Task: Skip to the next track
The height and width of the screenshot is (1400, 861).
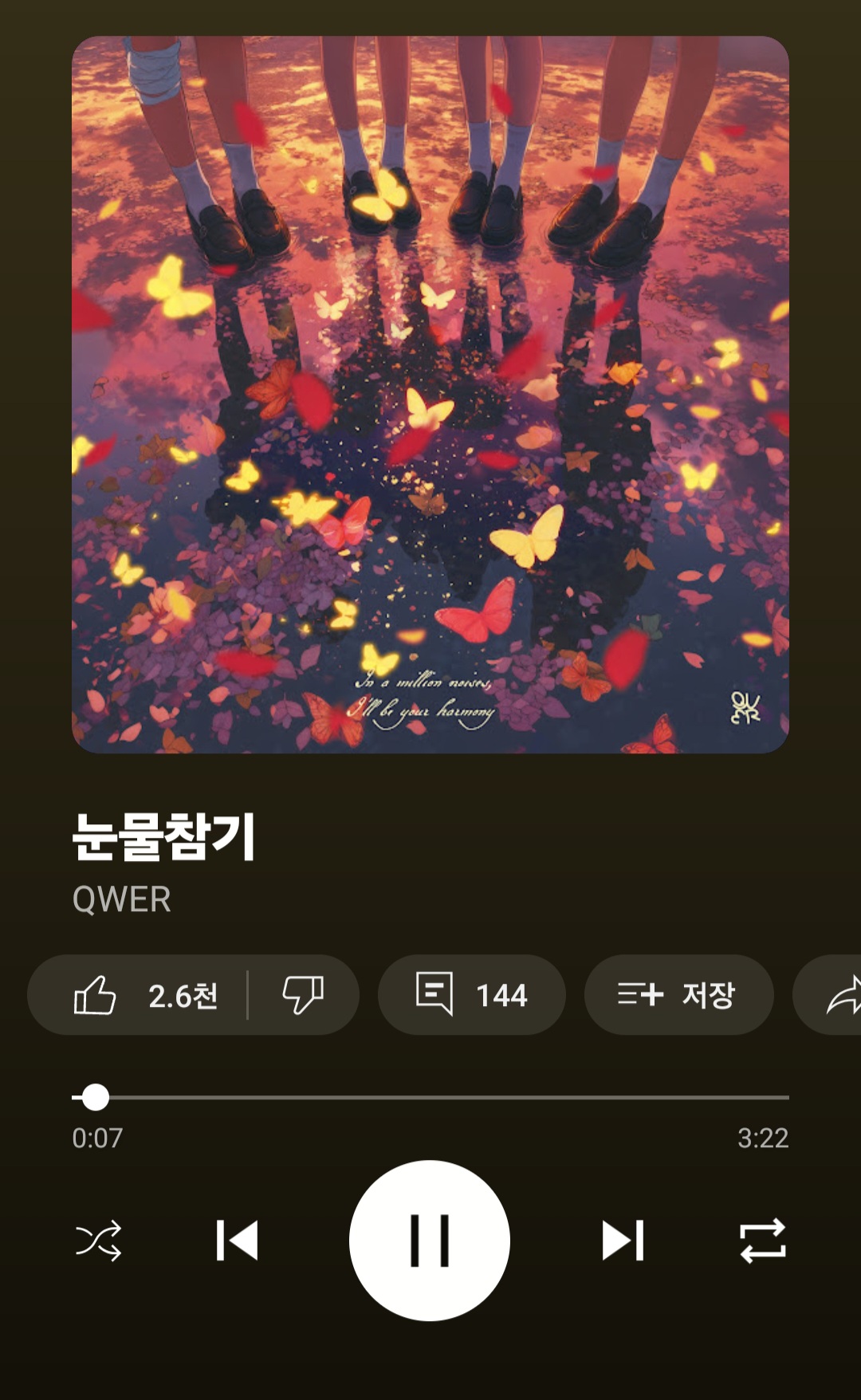Action: [623, 1241]
